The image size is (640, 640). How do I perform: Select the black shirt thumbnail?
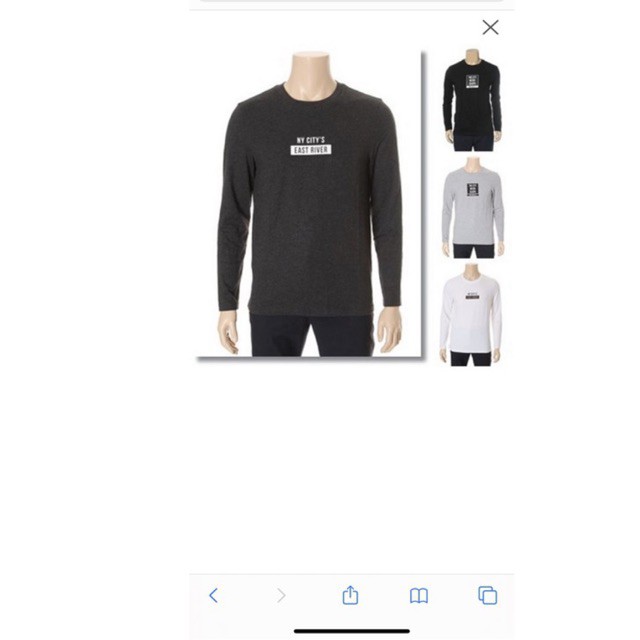(x=472, y=100)
